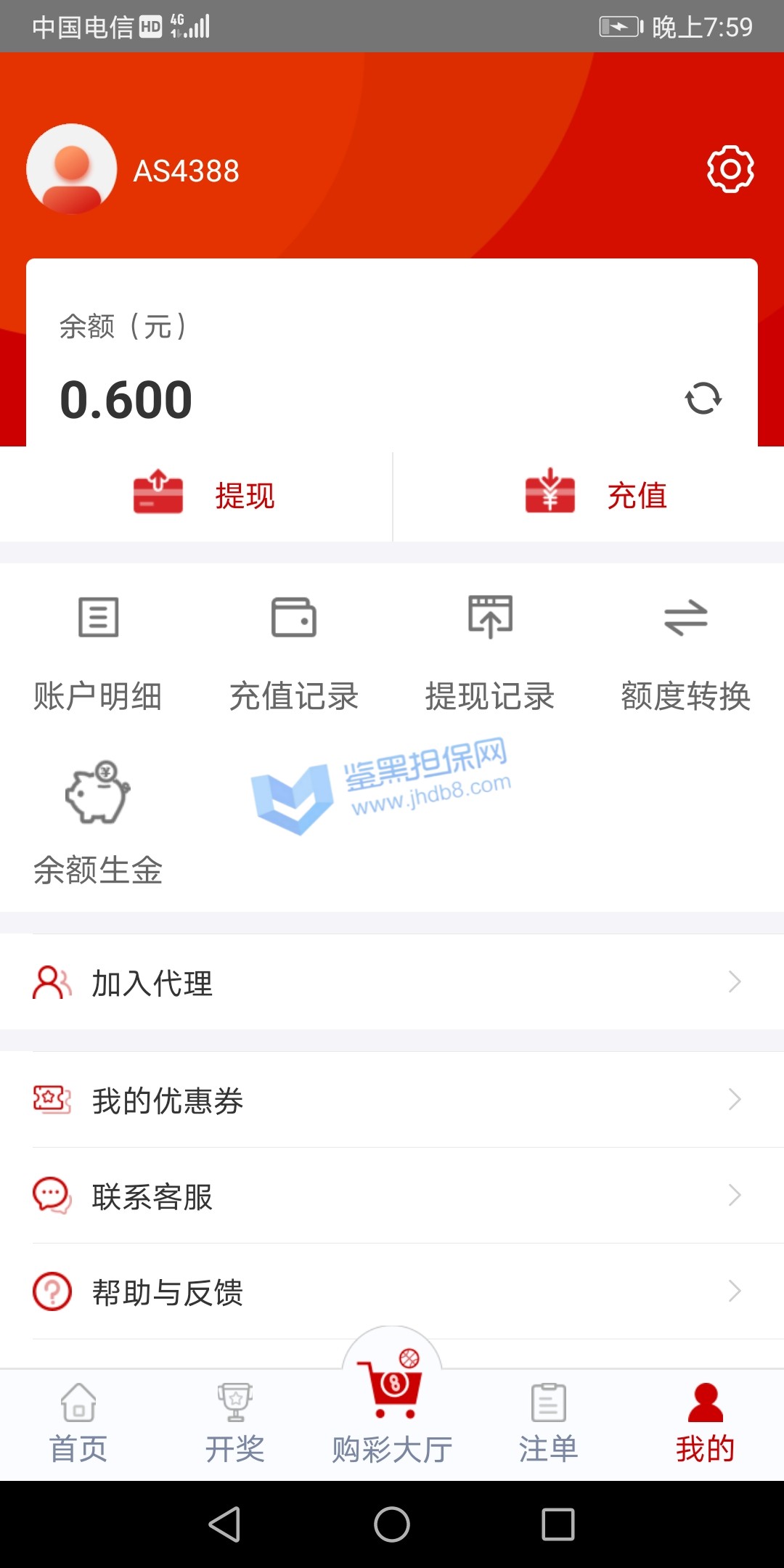This screenshot has width=784, height=1568.
Task: Tap the 提现 withdraw button
Action: (x=203, y=495)
